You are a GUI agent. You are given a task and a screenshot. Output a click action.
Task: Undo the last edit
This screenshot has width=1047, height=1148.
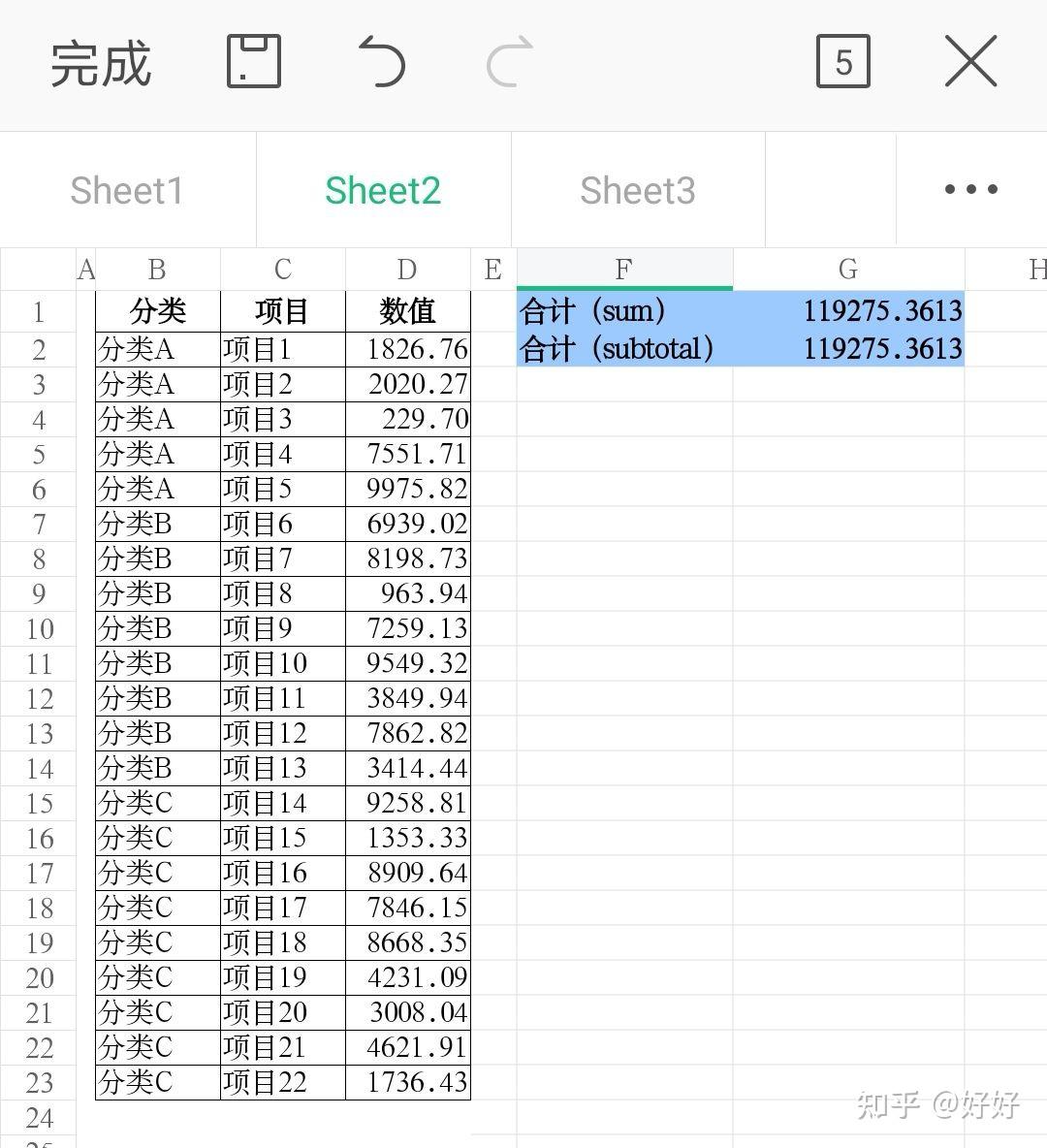(x=382, y=61)
